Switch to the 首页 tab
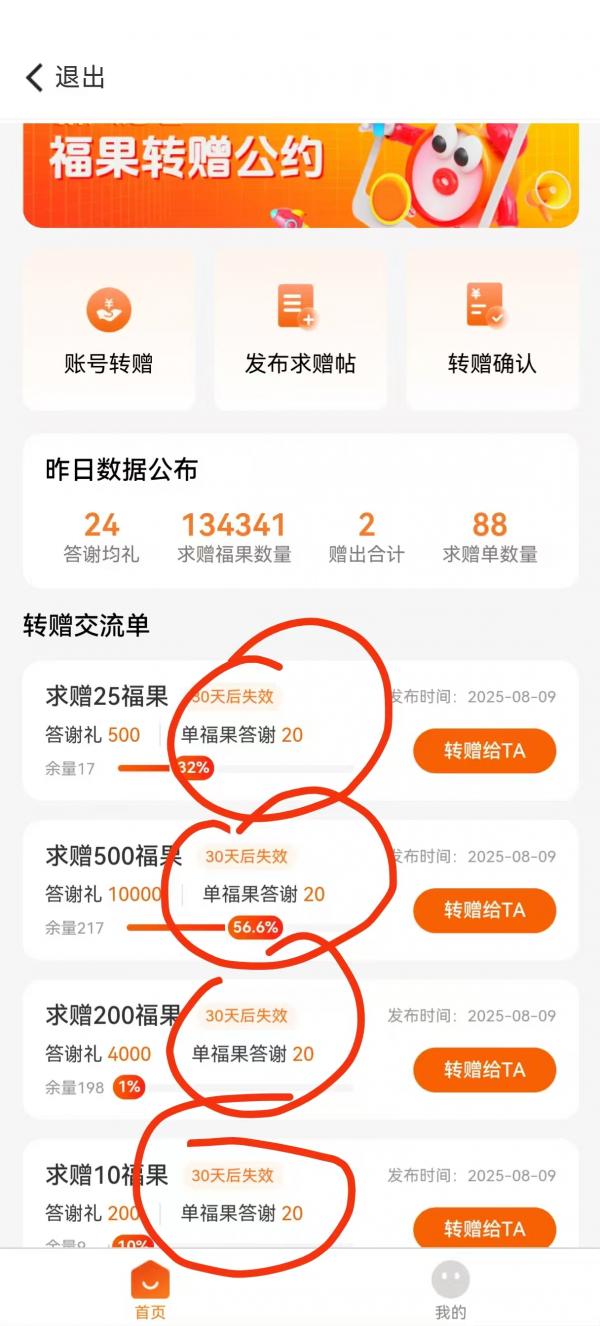 150,1290
